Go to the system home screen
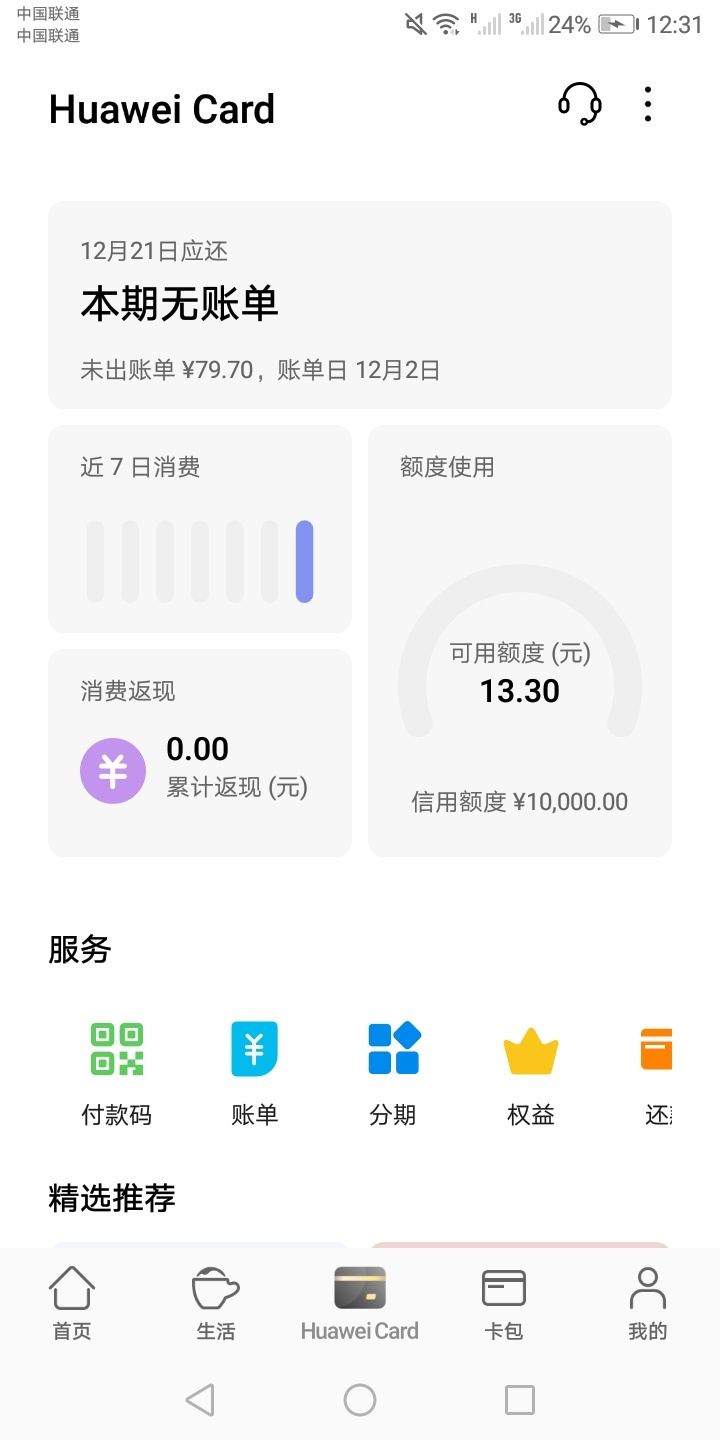 pyautogui.click(x=360, y=1400)
